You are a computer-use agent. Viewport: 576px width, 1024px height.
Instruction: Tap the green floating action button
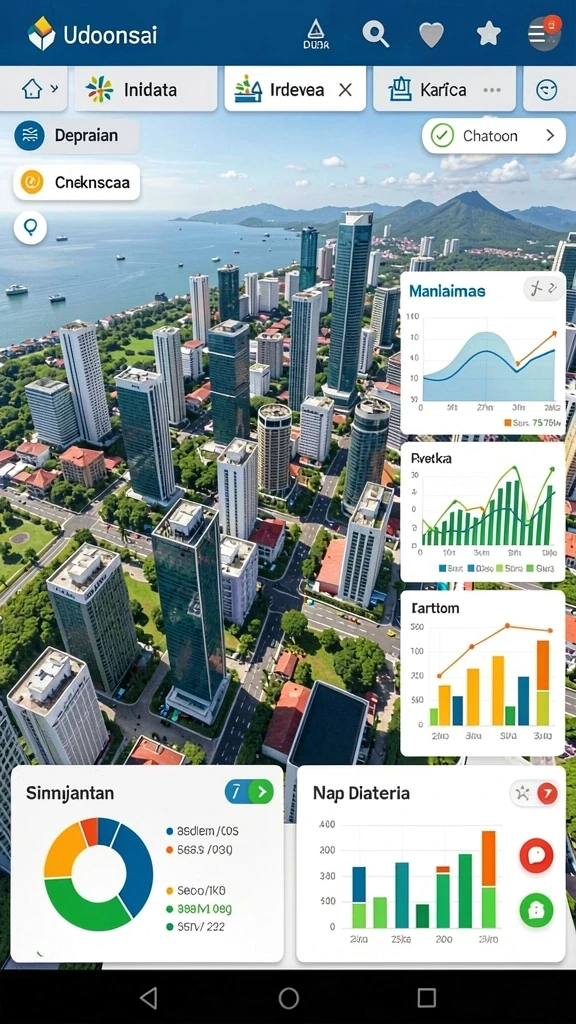(x=536, y=910)
